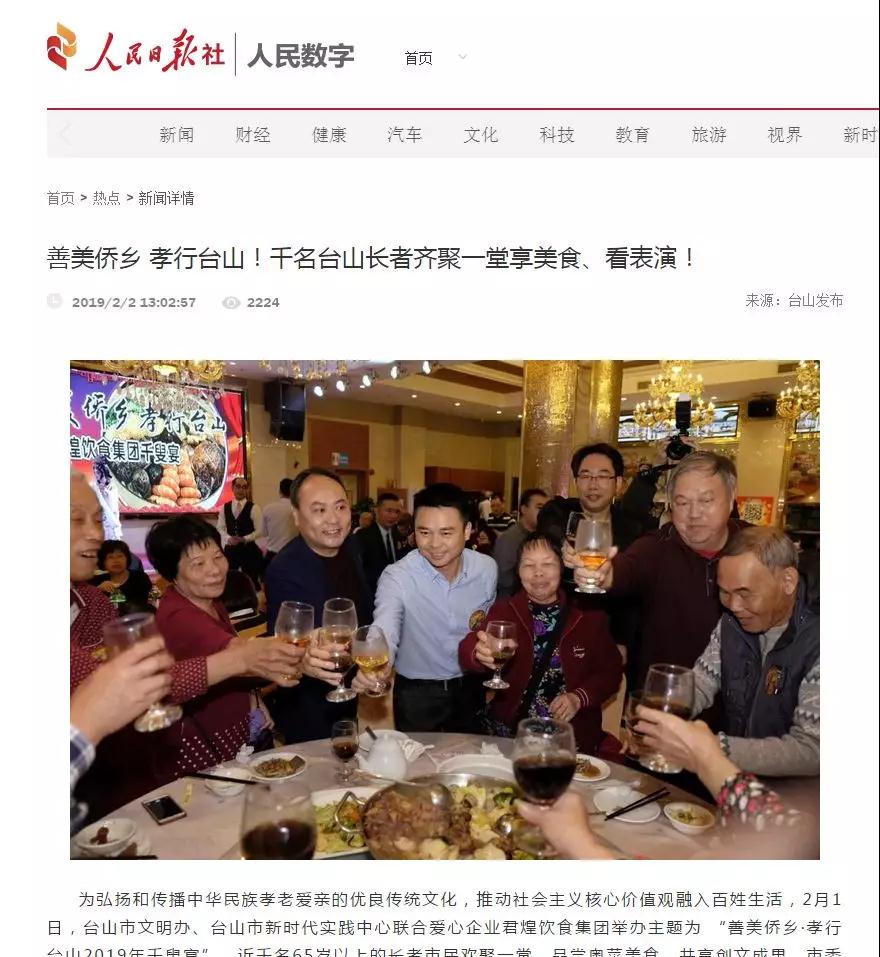Go to the 文化 category tab
The image size is (880, 957).
click(x=481, y=135)
